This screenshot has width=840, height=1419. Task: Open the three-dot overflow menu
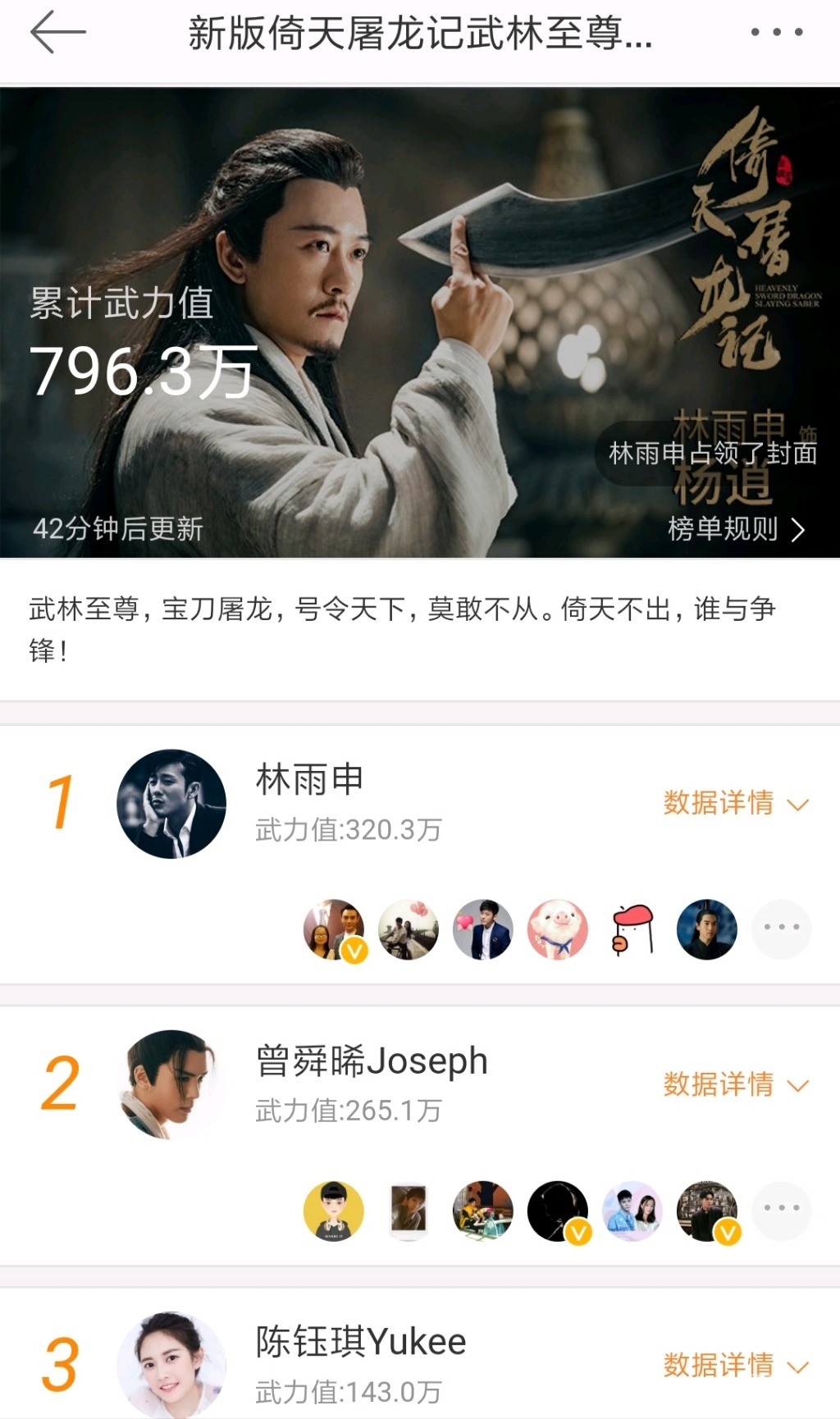tap(776, 33)
